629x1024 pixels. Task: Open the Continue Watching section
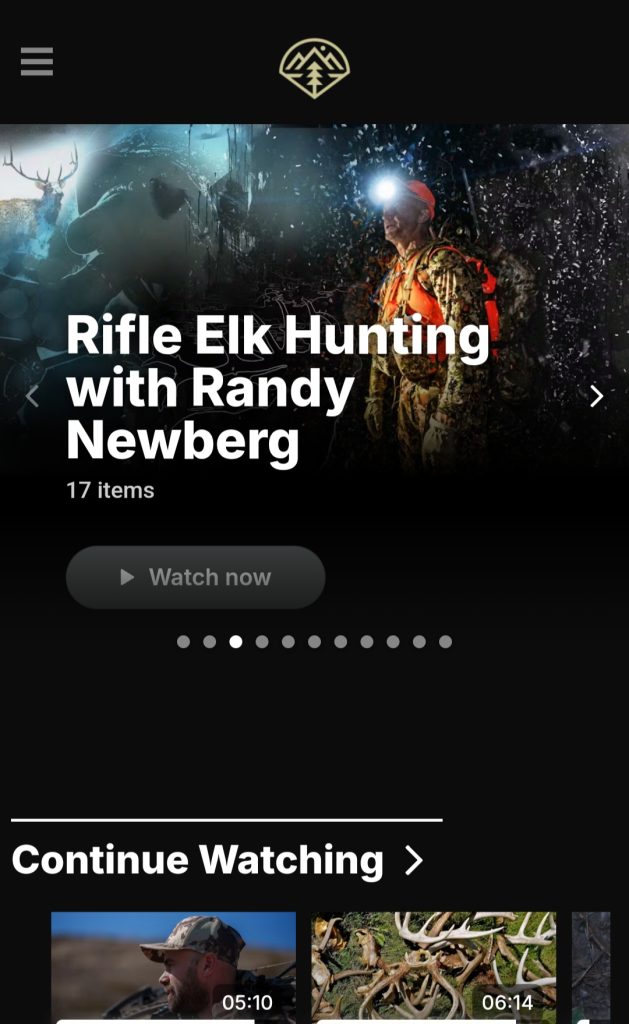[x=218, y=860]
